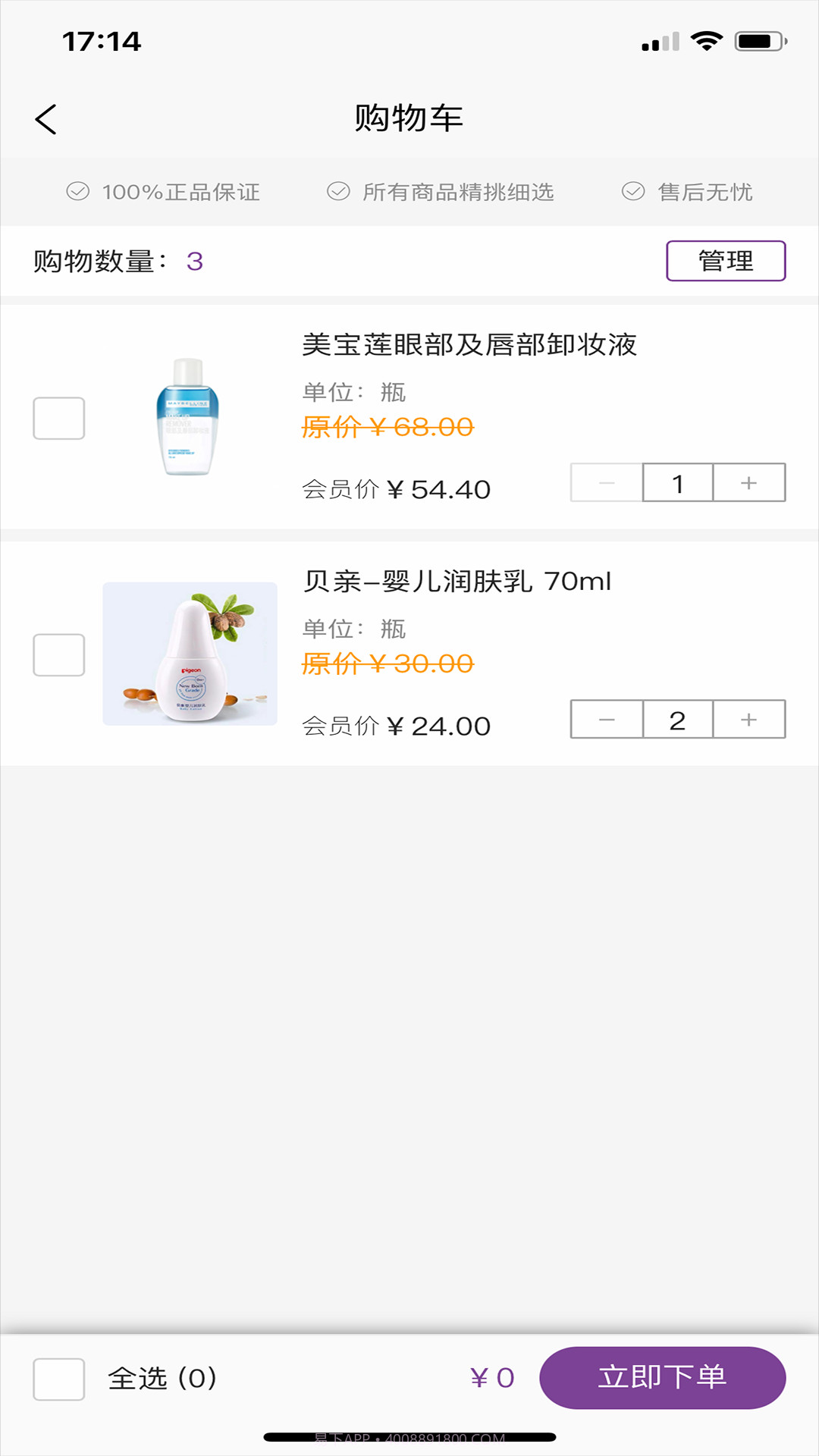Select the 贝亲婴儿润肤乳 item checkbox
The width and height of the screenshot is (819, 1456).
pyautogui.click(x=58, y=655)
